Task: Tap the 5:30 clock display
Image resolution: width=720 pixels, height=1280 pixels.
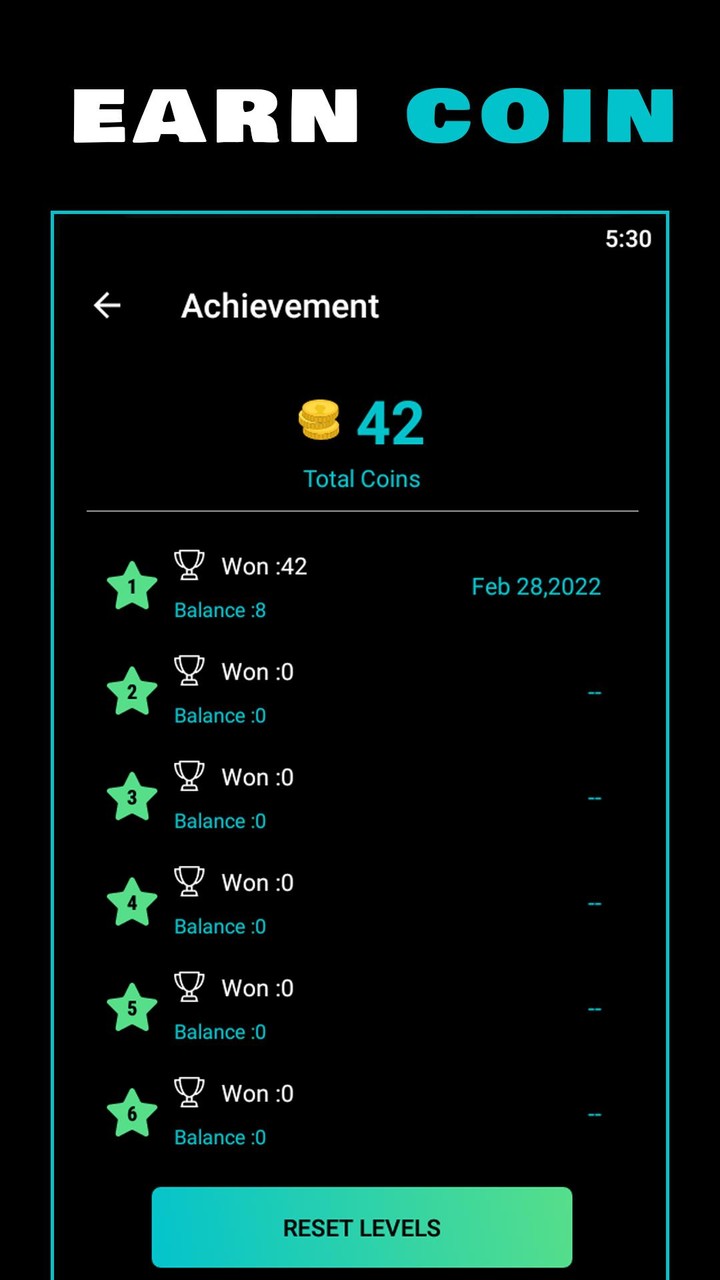Action: click(x=629, y=239)
